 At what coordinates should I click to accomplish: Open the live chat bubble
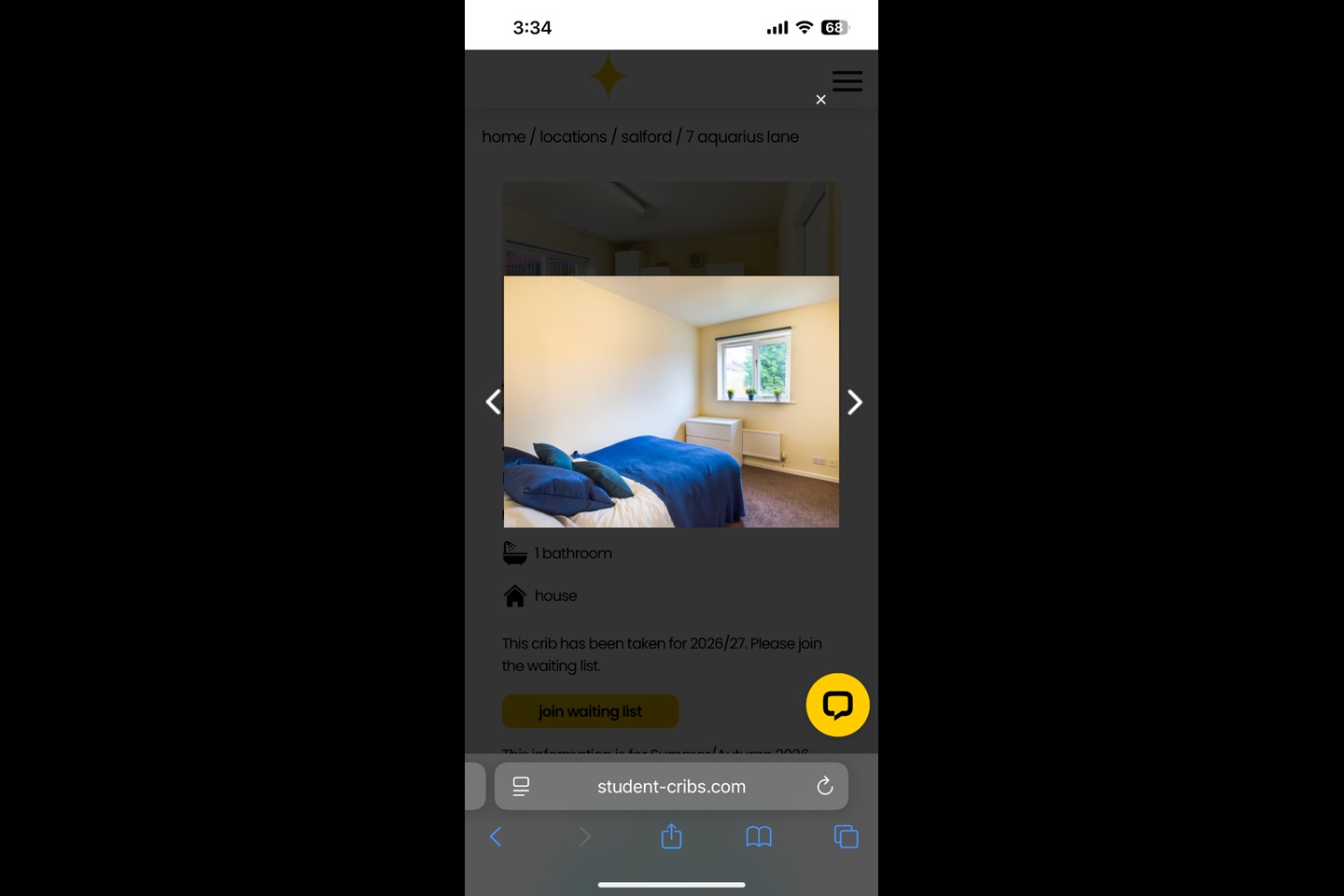coord(837,705)
